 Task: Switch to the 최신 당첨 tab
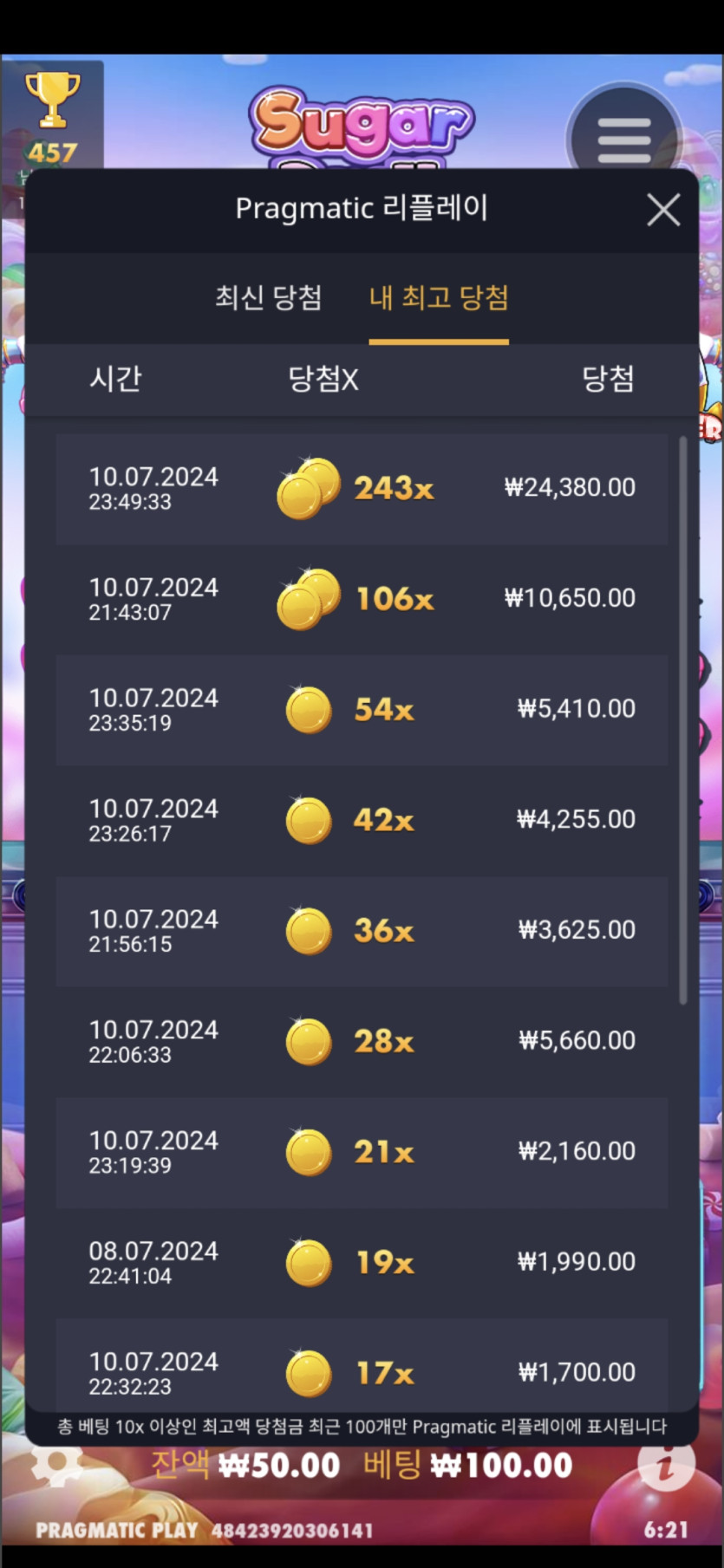point(269,298)
